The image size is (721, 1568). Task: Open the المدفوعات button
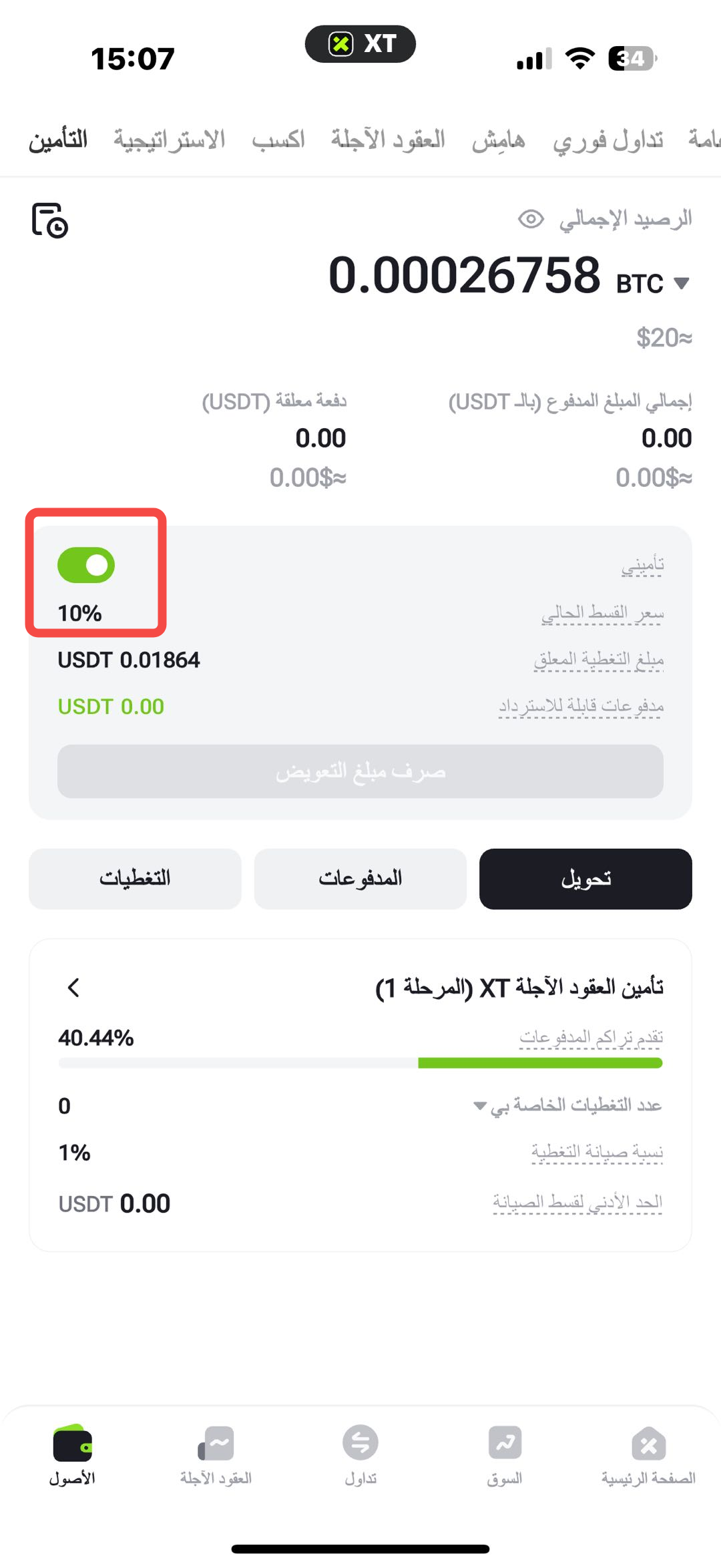(360, 878)
